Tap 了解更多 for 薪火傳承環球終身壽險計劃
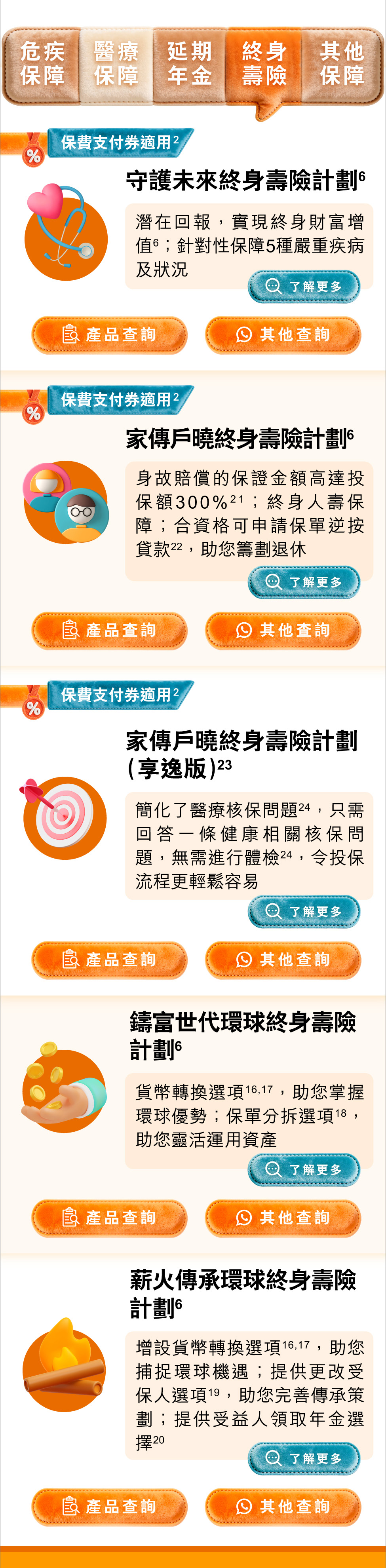Screen dimensions: 386x1568 (x=304, y=1459)
